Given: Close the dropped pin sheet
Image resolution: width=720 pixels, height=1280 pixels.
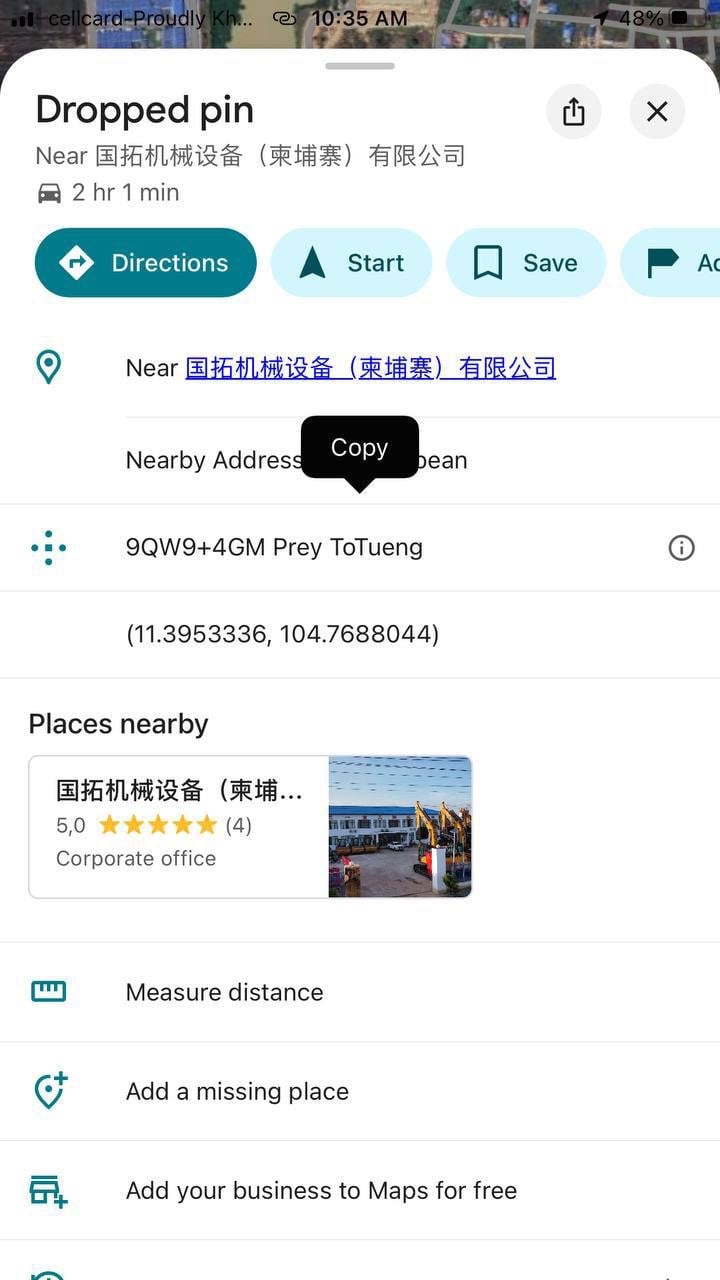Looking at the screenshot, I should coord(657,111).
